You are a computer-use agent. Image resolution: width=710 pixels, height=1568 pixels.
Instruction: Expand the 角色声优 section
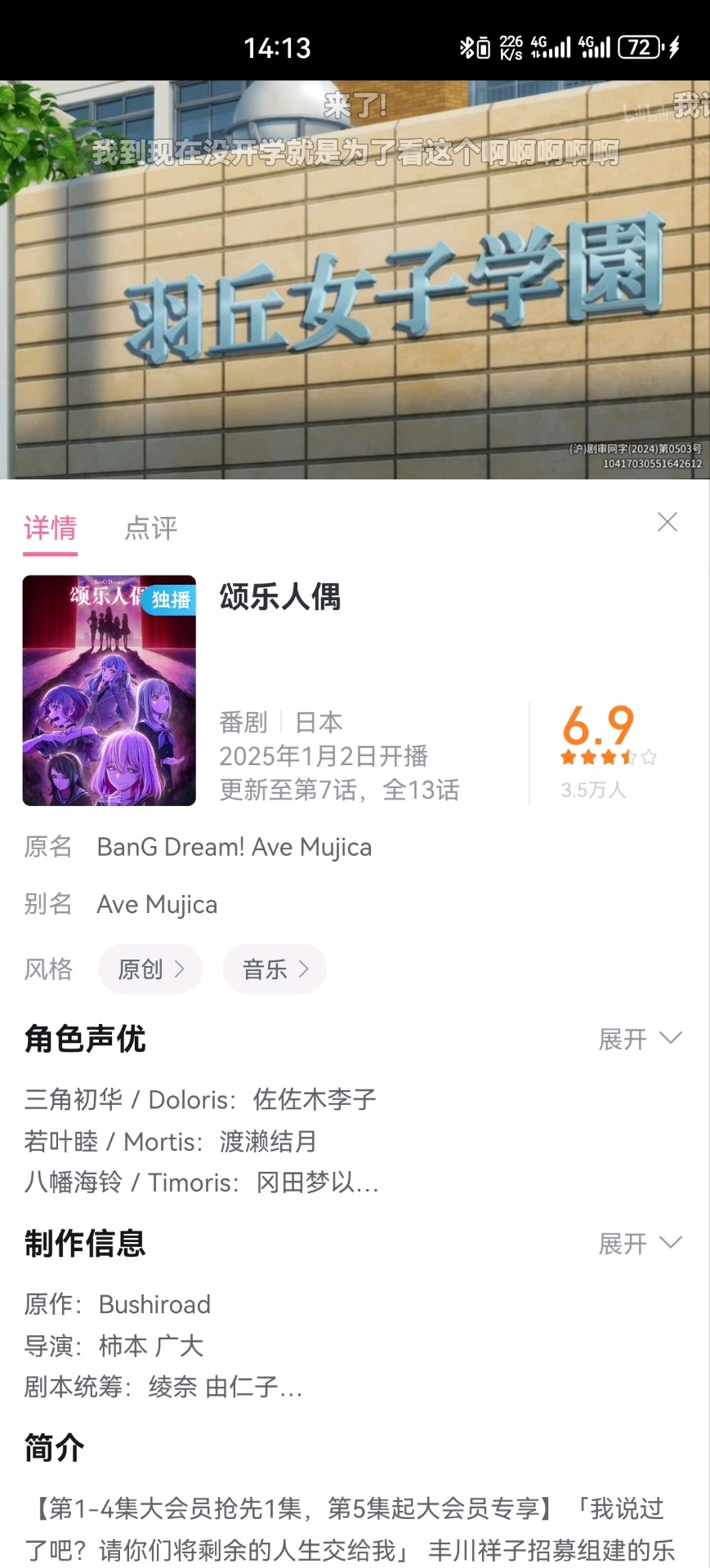pyautogui.click(x=640, y=1039)
